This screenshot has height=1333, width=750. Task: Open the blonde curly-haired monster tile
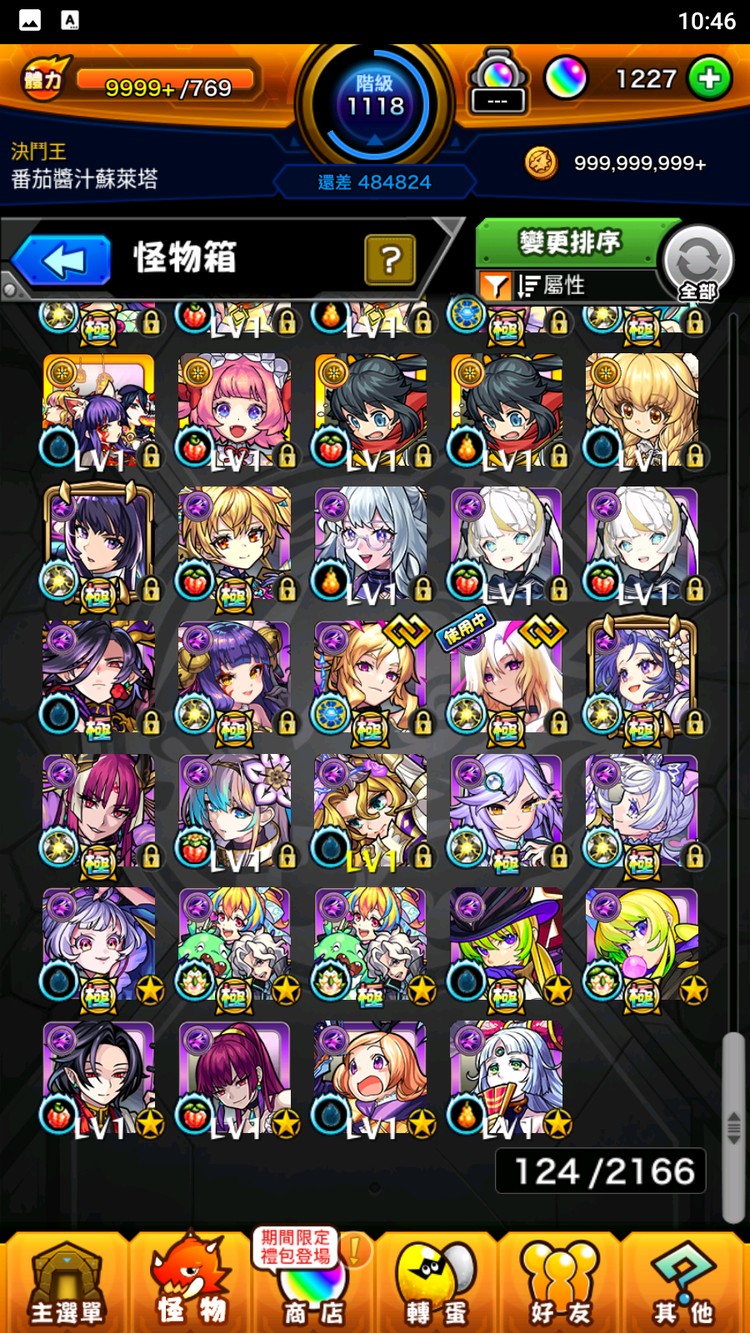click(x=642, y=410)
